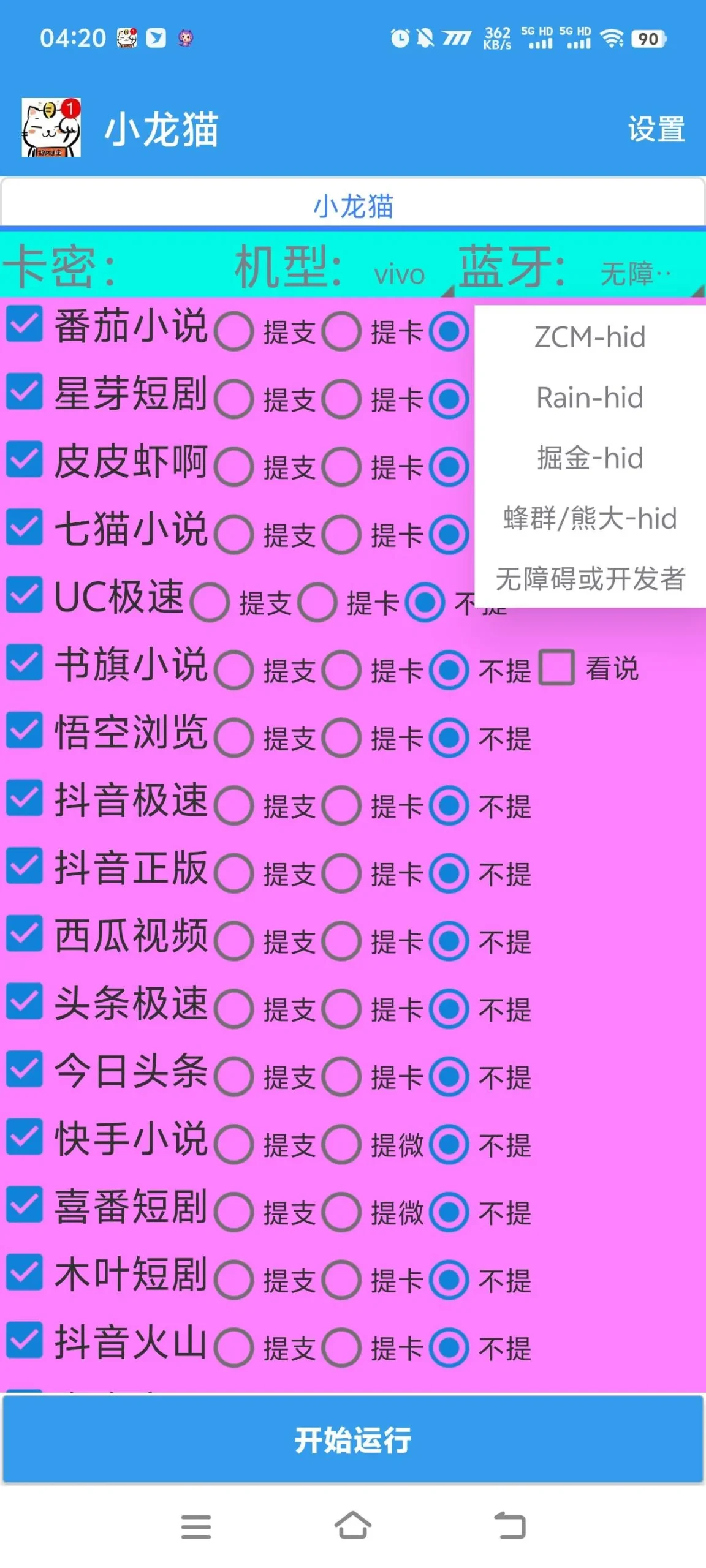706x1568 pixels.
Task: Open the 机型 vivo dropdown
Action: click(400, 274)
